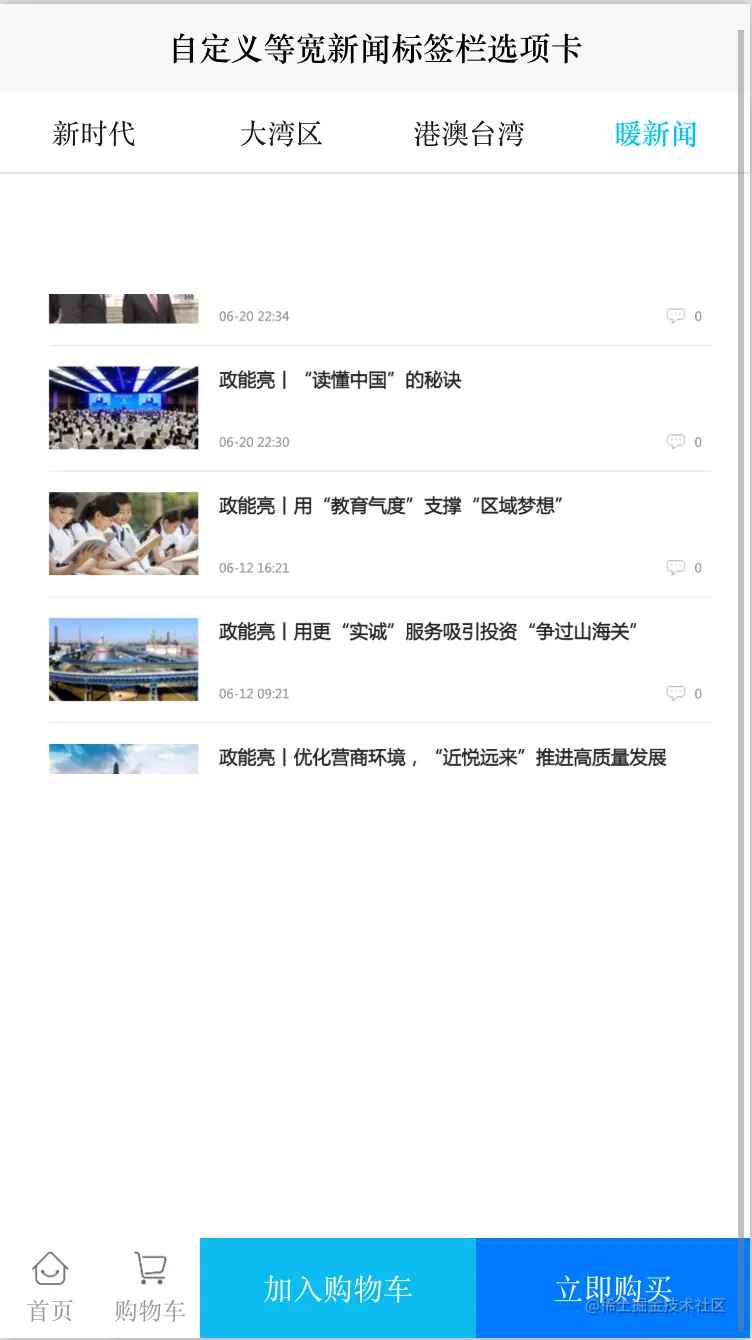Viewport: 752px width, 1340px height.
Task: Go to 首页 home
Action: [x=50, y=1287]
